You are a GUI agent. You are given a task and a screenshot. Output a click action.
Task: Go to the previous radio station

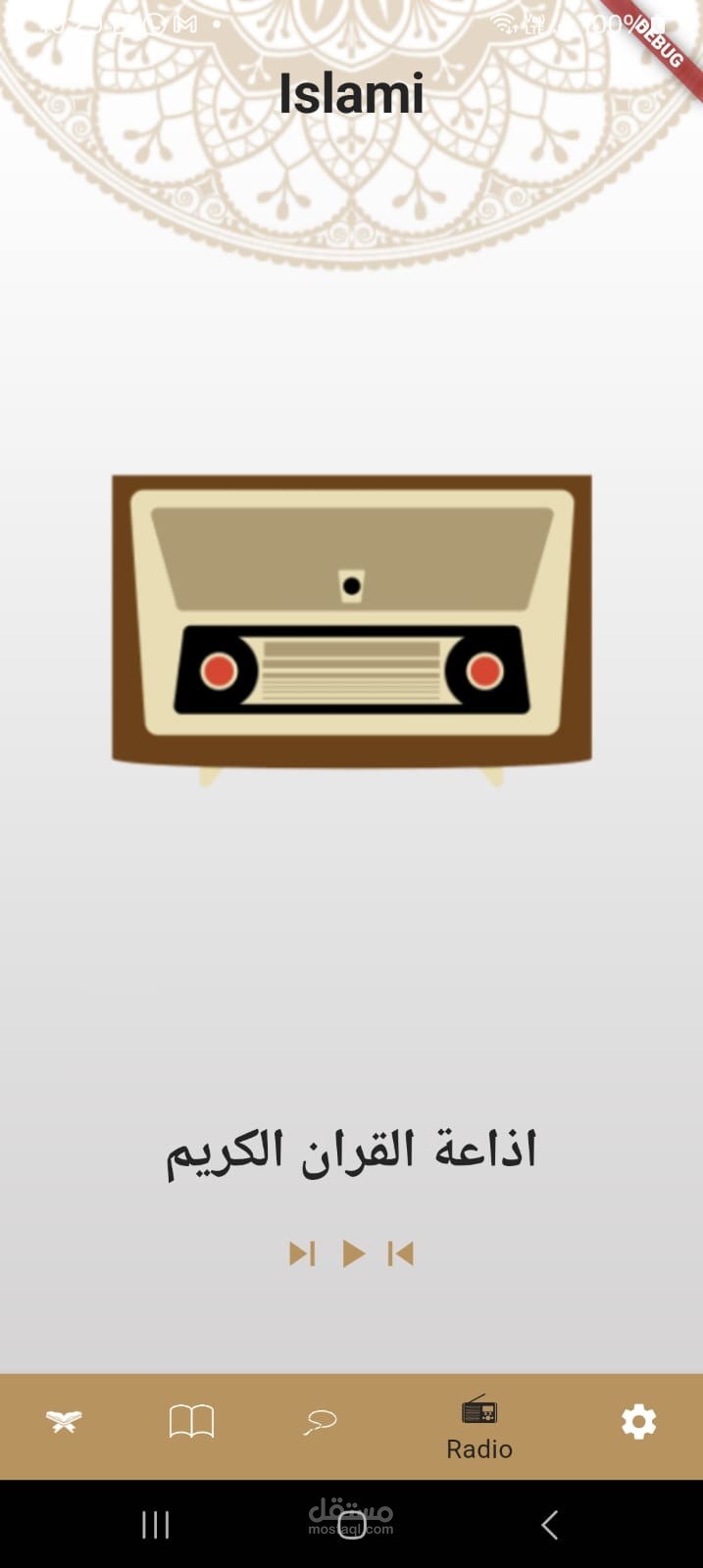coord(401,1253)
